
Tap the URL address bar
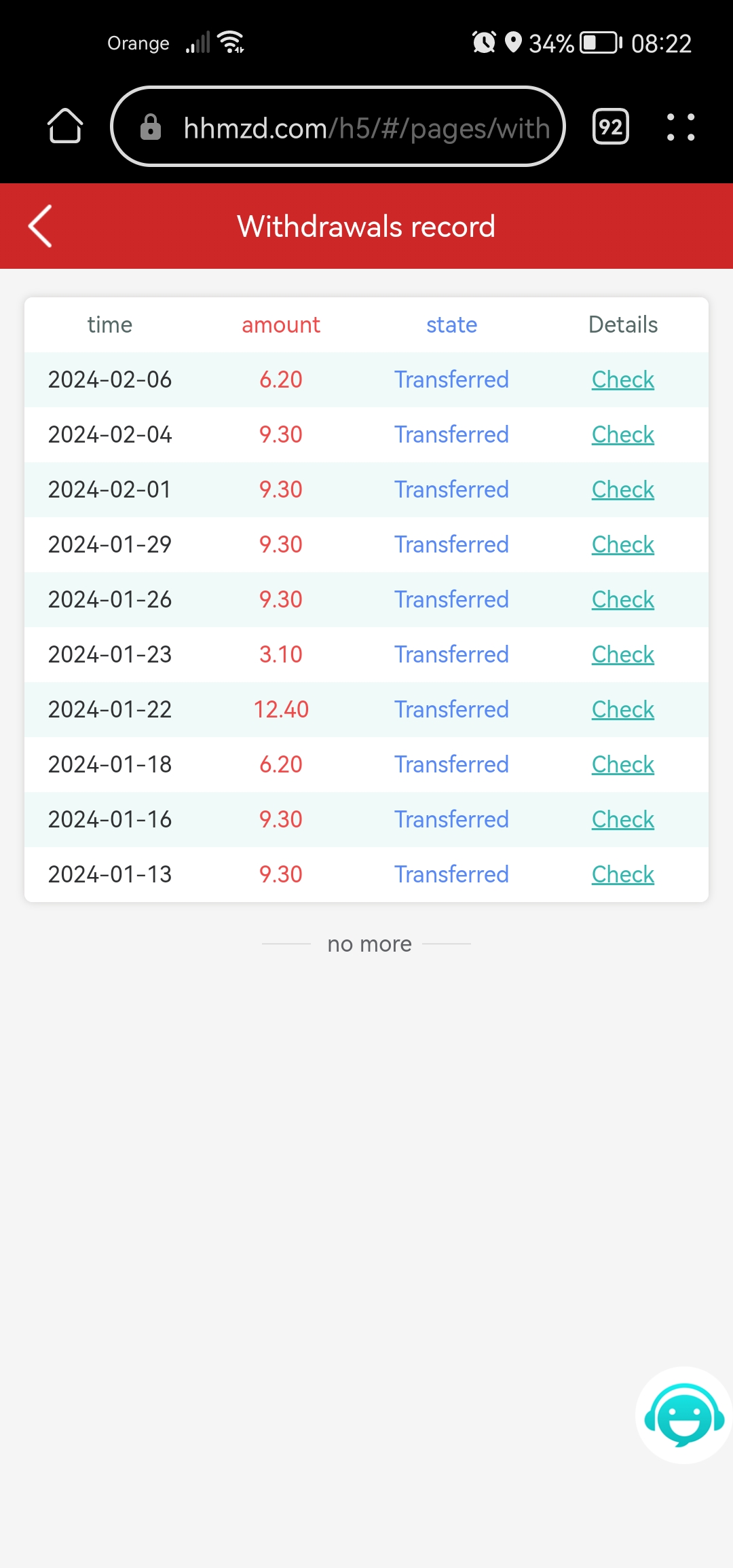(x=338, y=126)
